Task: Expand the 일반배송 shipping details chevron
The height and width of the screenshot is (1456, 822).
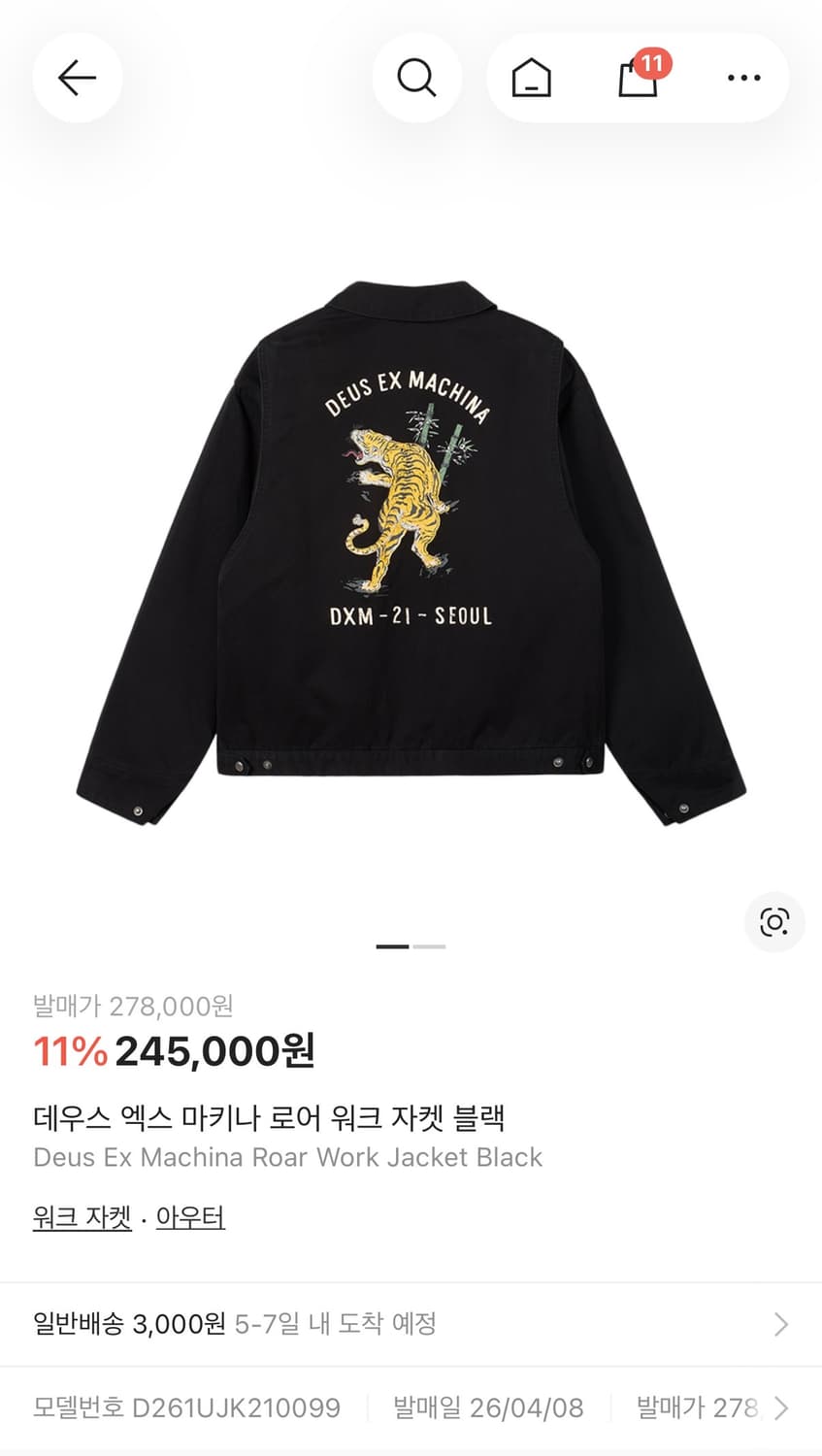Action: pyautogui.click(x=782, y=1323)
